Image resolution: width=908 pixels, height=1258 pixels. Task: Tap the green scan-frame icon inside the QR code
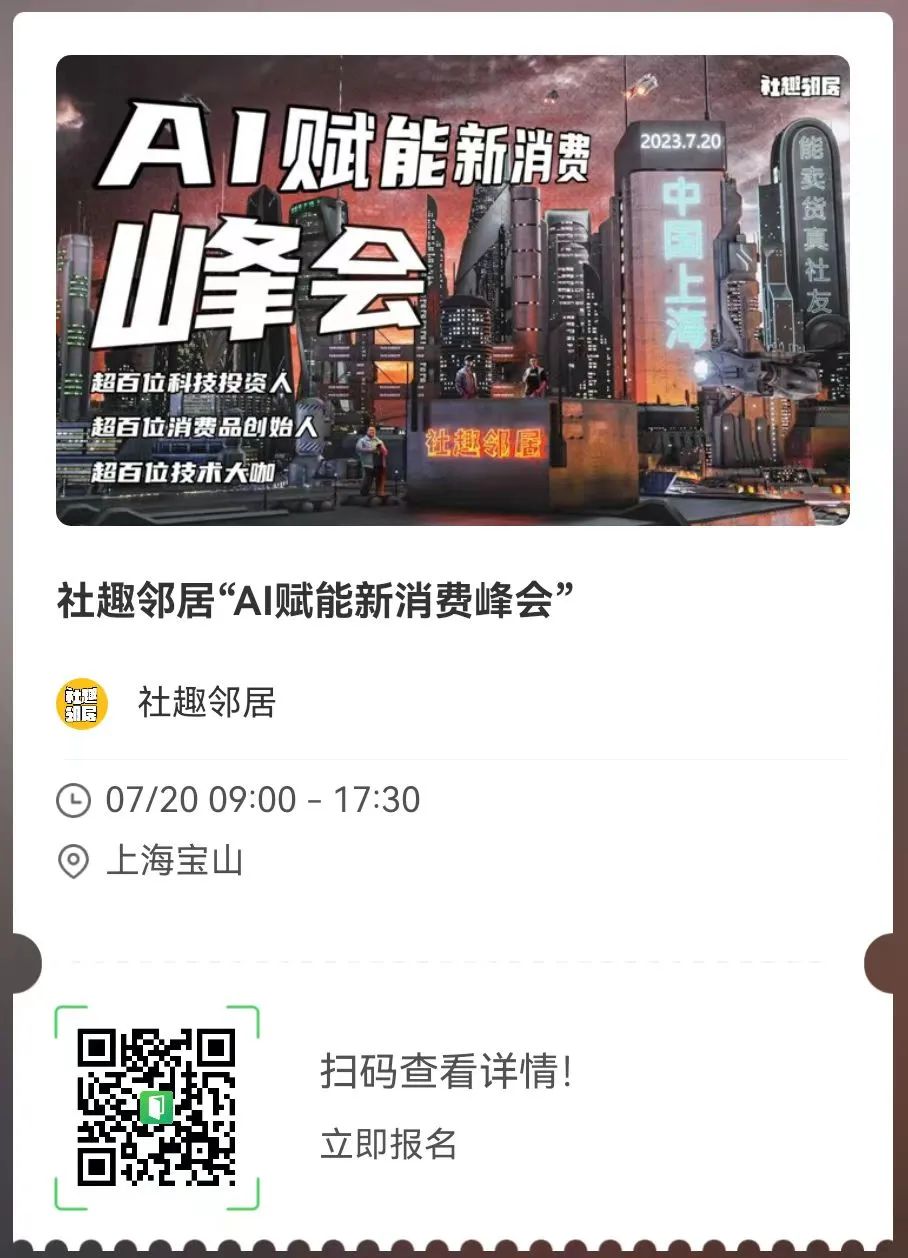click(x=155, y=1109)
